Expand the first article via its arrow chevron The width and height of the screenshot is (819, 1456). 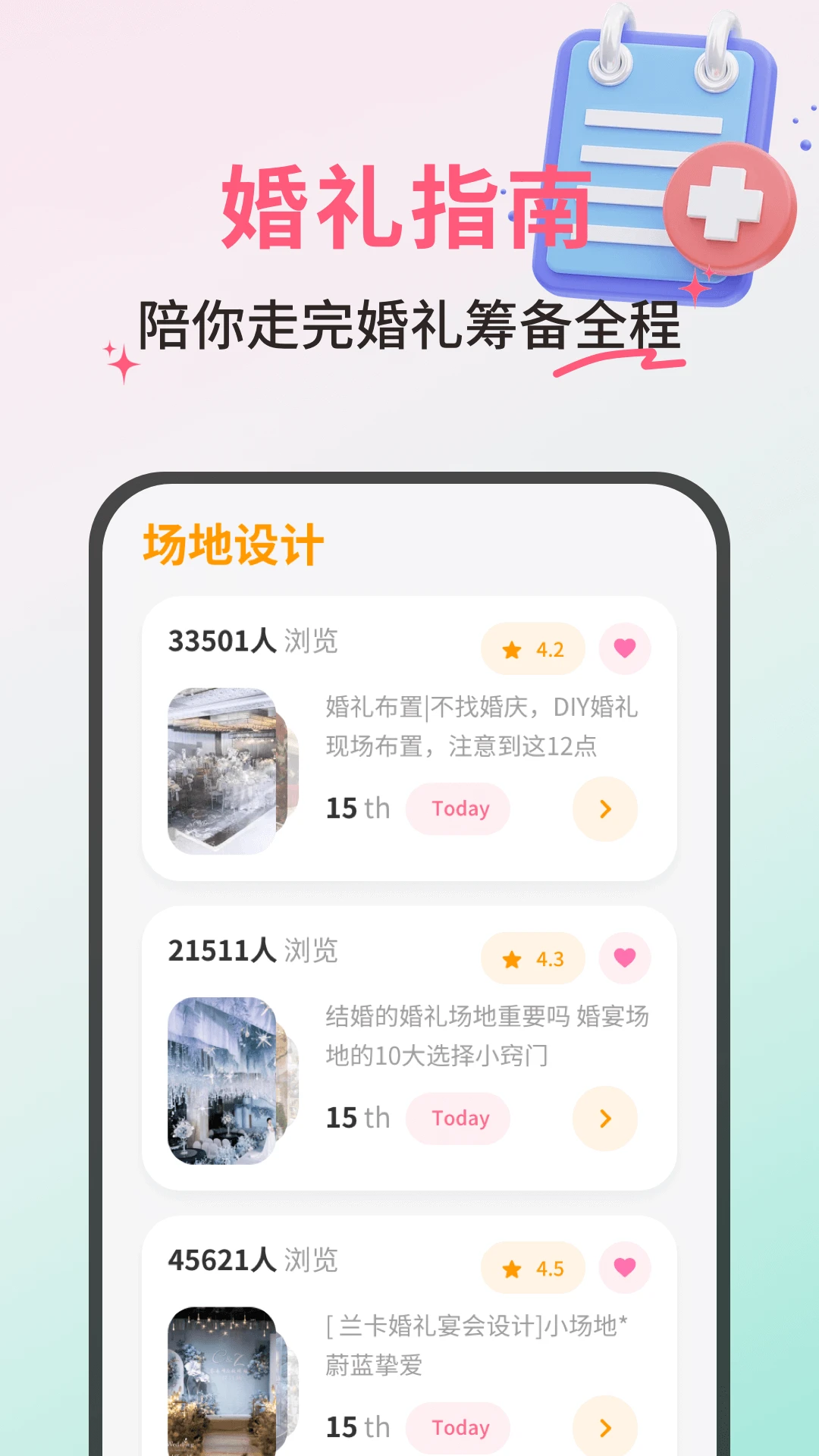[604, 809]
